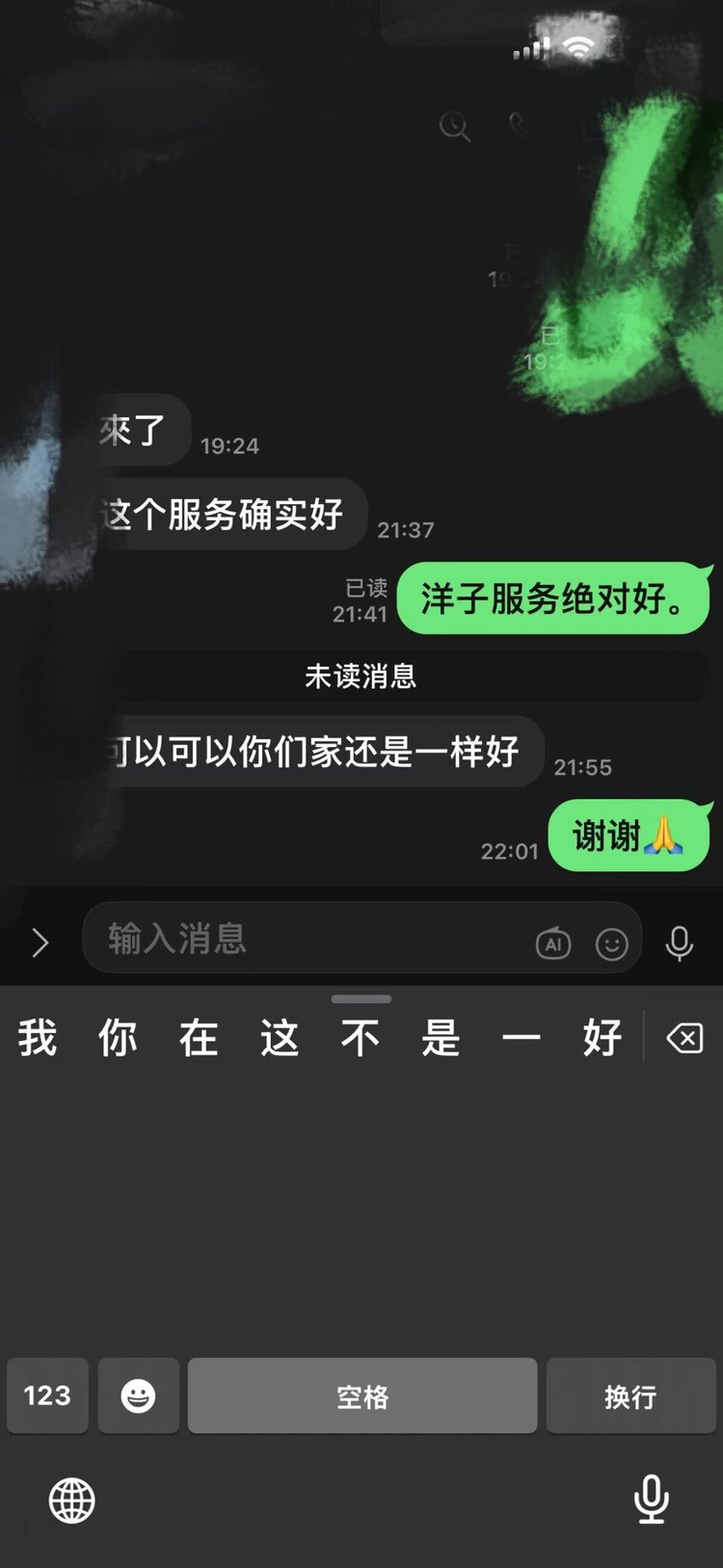Insert the suggested word 好
The width and height of the screenshot is (723, 1568).
602,1038
